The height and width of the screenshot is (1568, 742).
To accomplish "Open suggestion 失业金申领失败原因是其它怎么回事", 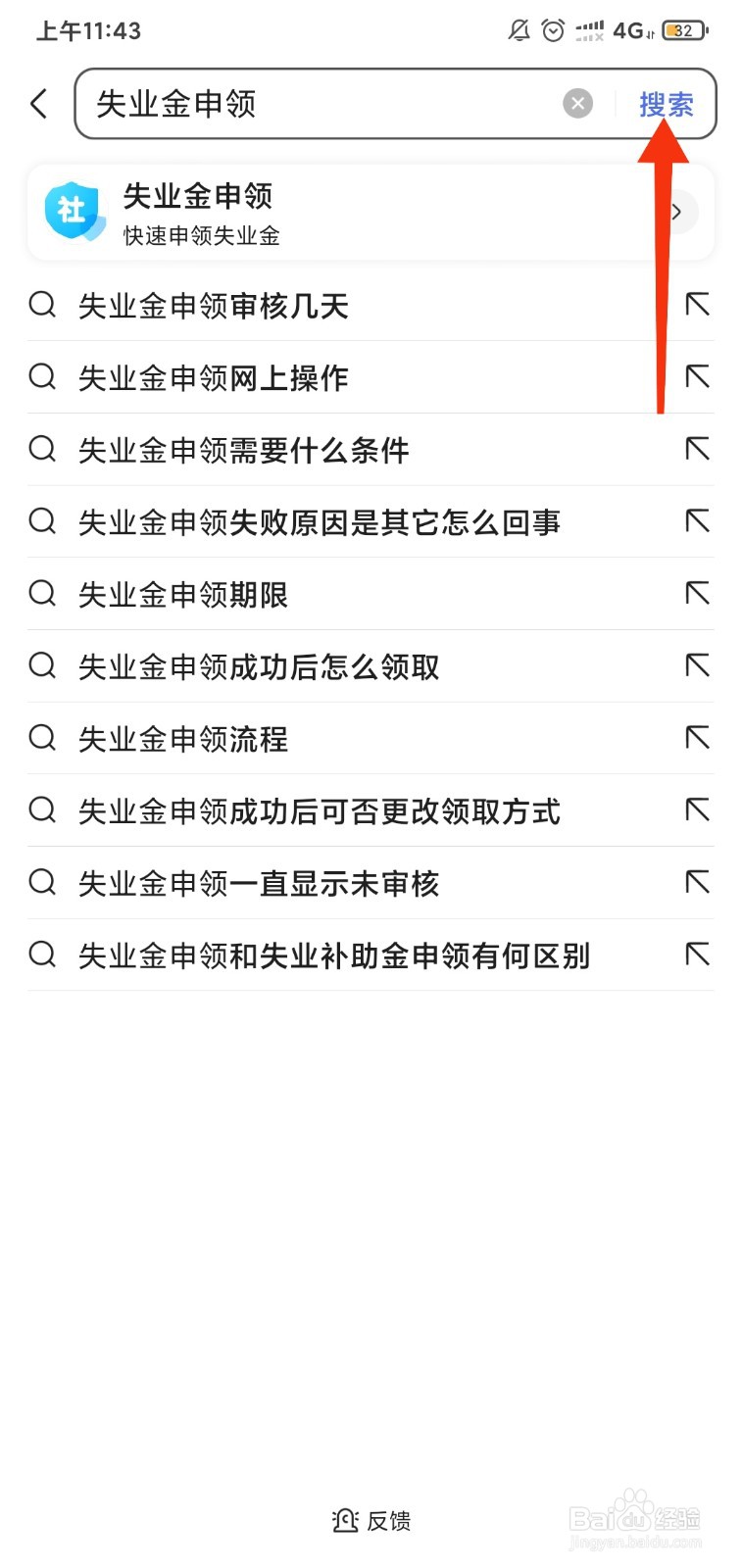I will click(371, 522).
